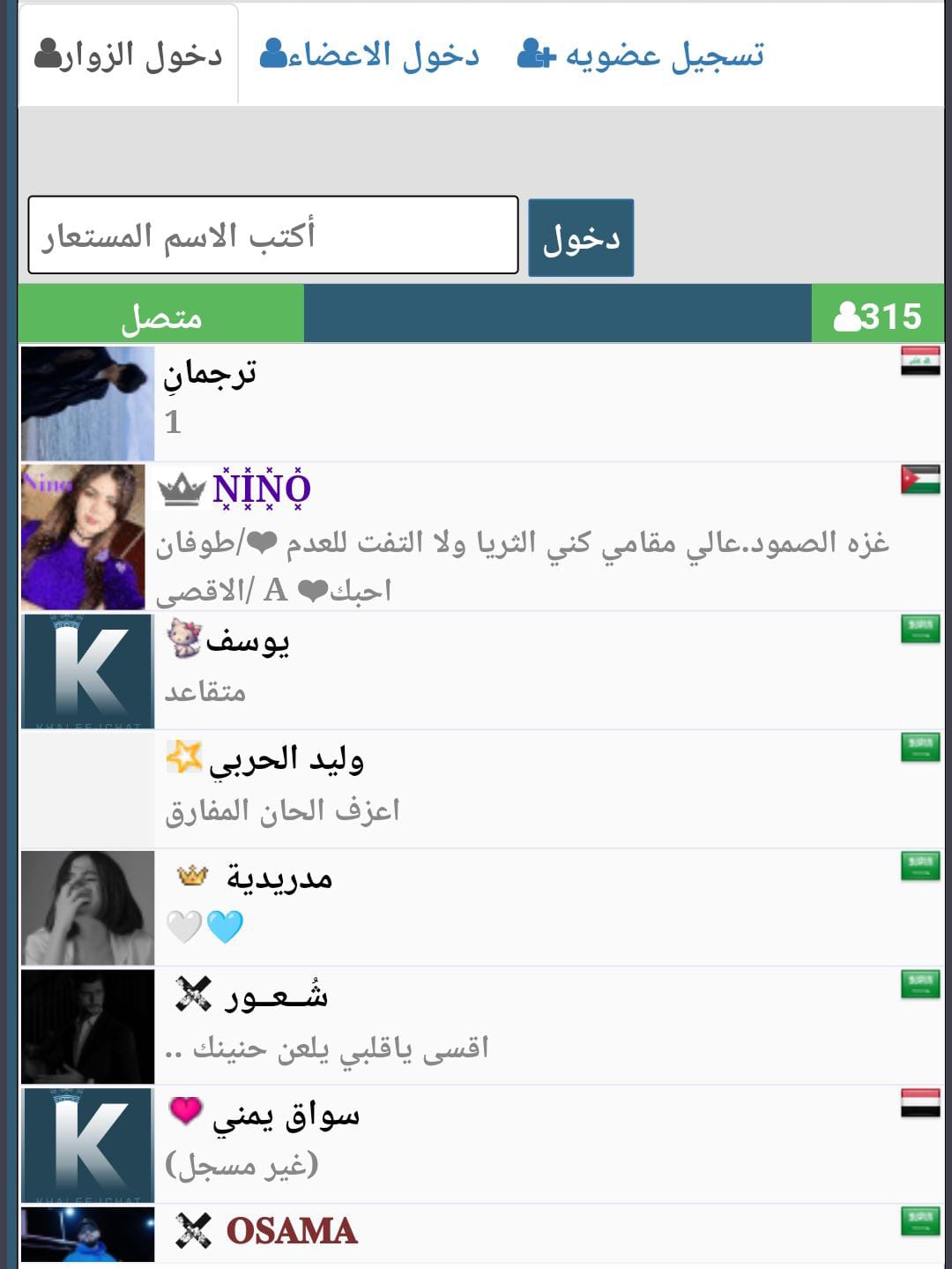Switch to the دخول الاعضاء tab
The height and width of the screenshot is (1269, 952).
369,55
